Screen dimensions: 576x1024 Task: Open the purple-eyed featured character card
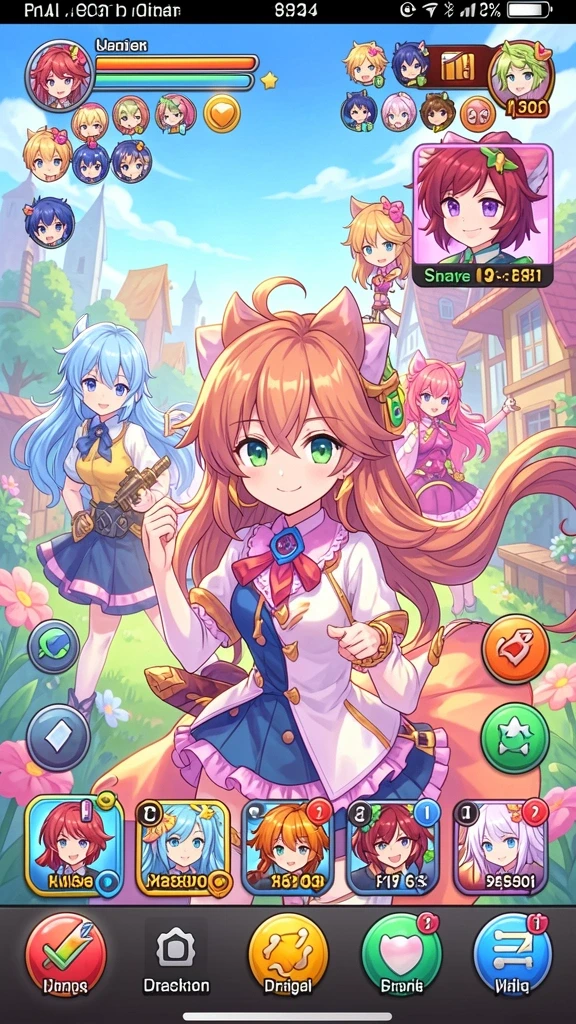coord(483,215)
